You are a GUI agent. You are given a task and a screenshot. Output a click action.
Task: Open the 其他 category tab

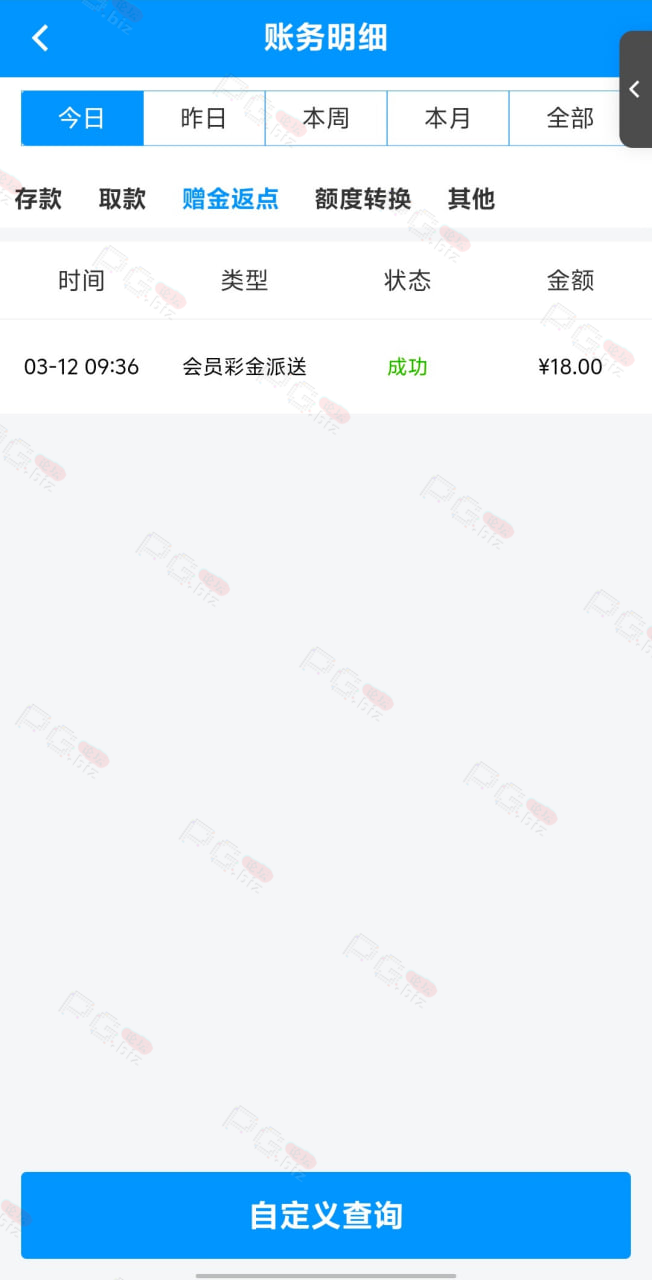pyautogui.click(x=471, y=199)
